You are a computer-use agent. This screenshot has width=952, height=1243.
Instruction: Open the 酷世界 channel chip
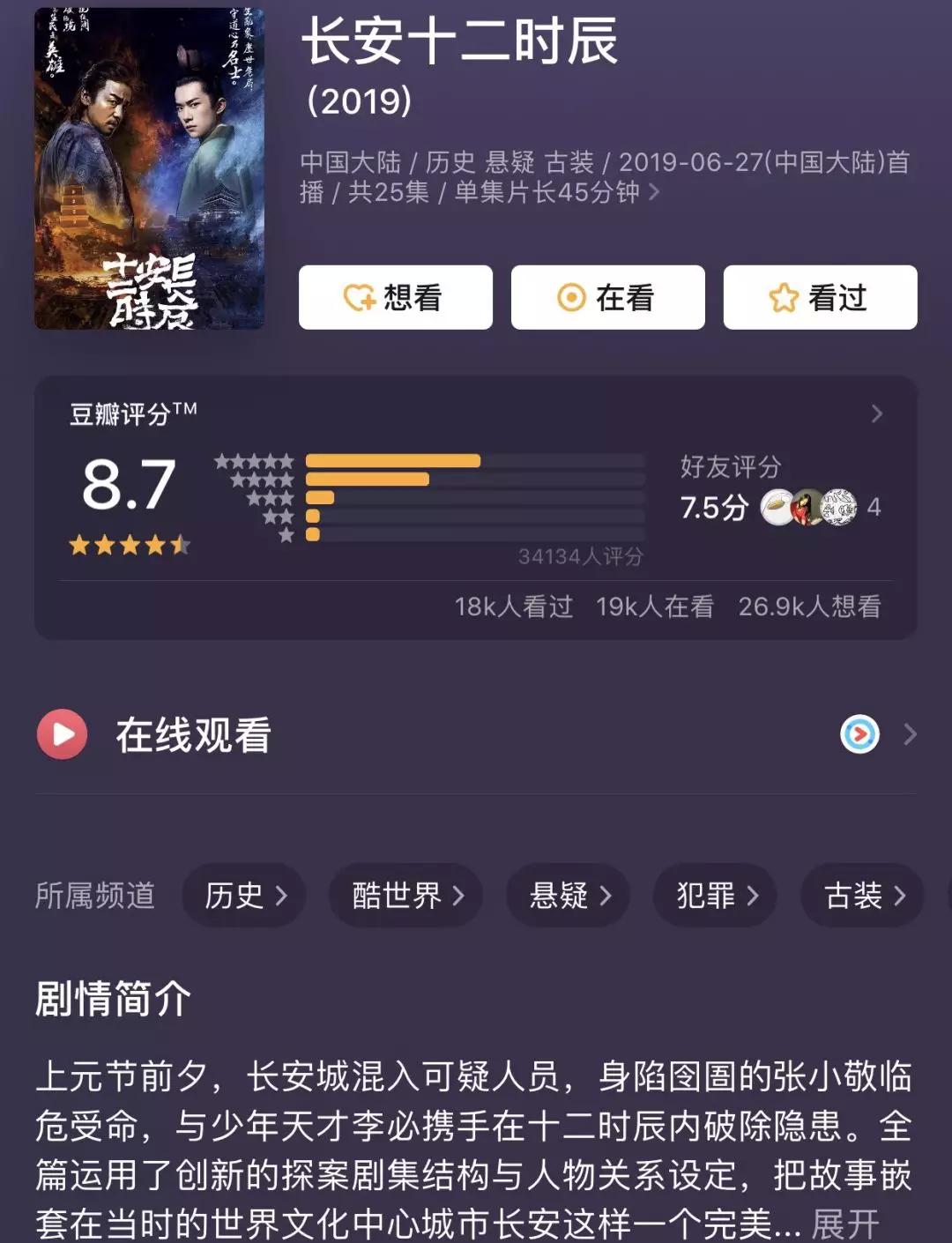[x=405, y=896]
